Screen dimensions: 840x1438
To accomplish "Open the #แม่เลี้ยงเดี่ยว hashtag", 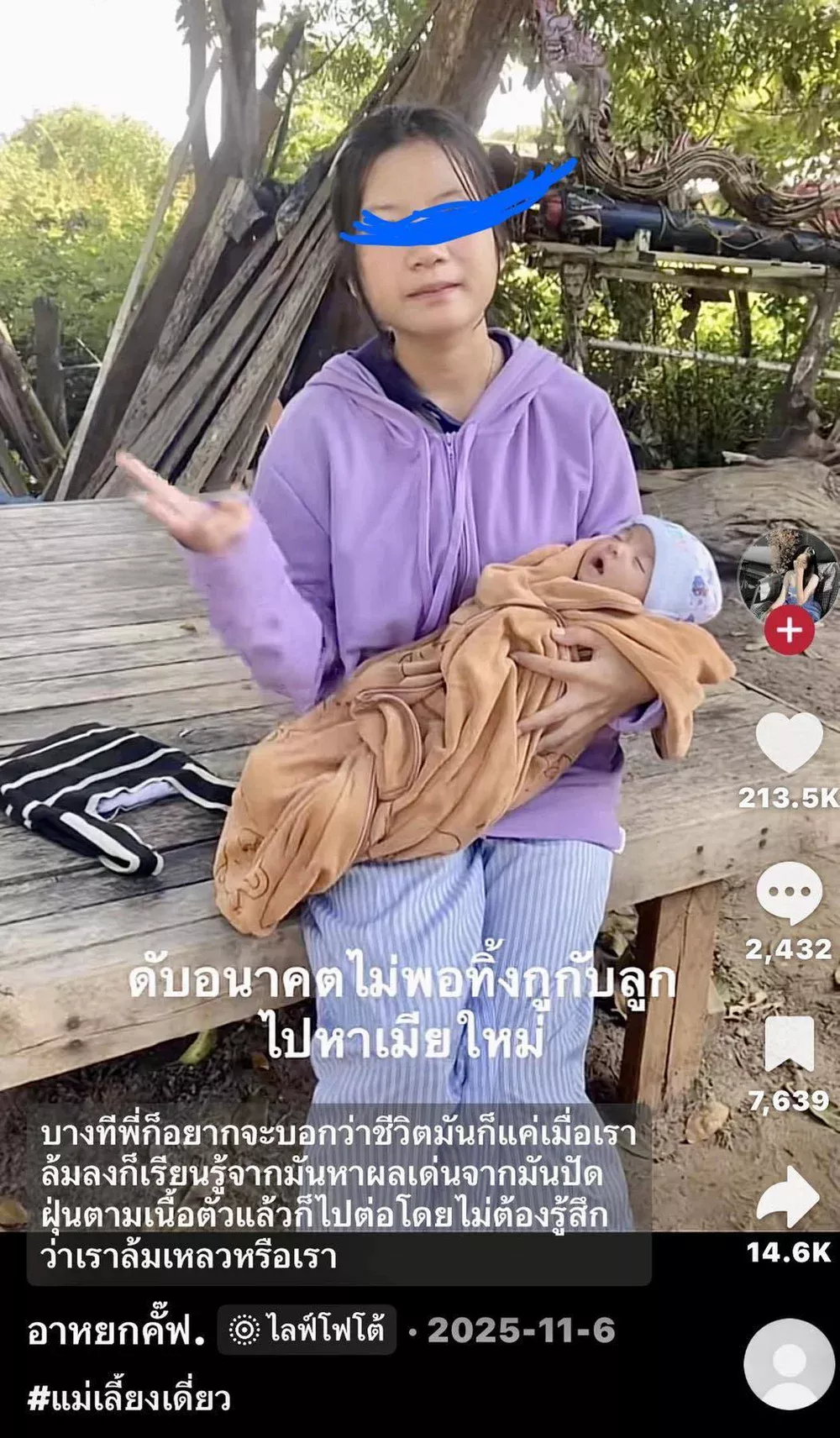I will (129, 1399).
